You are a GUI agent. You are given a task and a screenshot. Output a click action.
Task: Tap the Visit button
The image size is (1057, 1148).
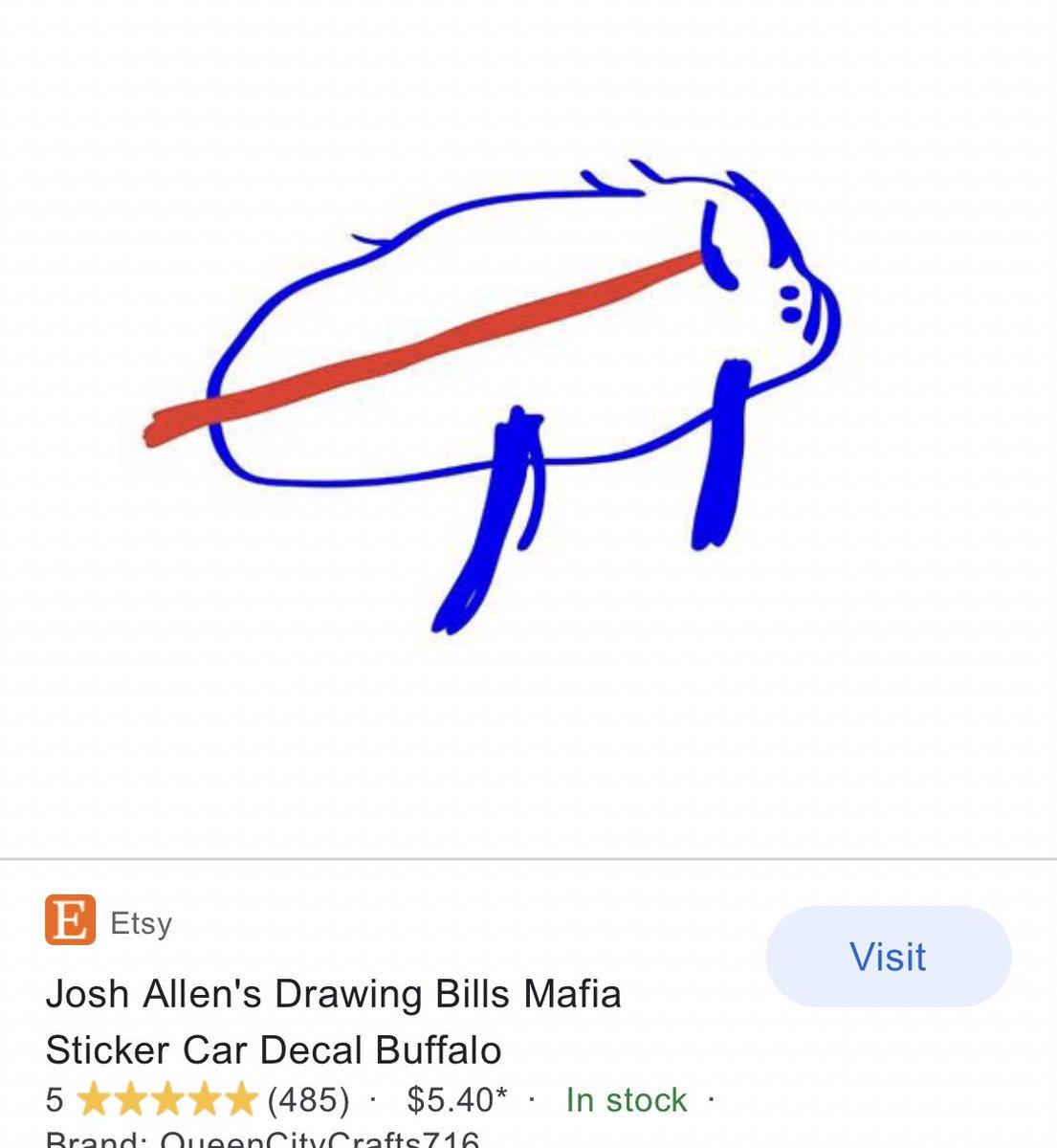point(888,956)
